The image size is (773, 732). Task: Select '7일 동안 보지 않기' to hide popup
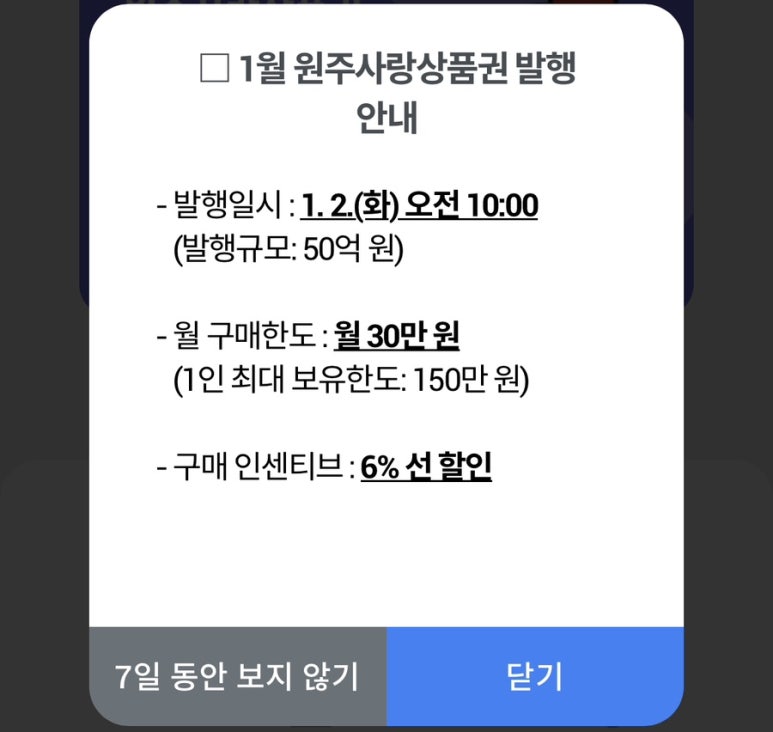point(237,677)
